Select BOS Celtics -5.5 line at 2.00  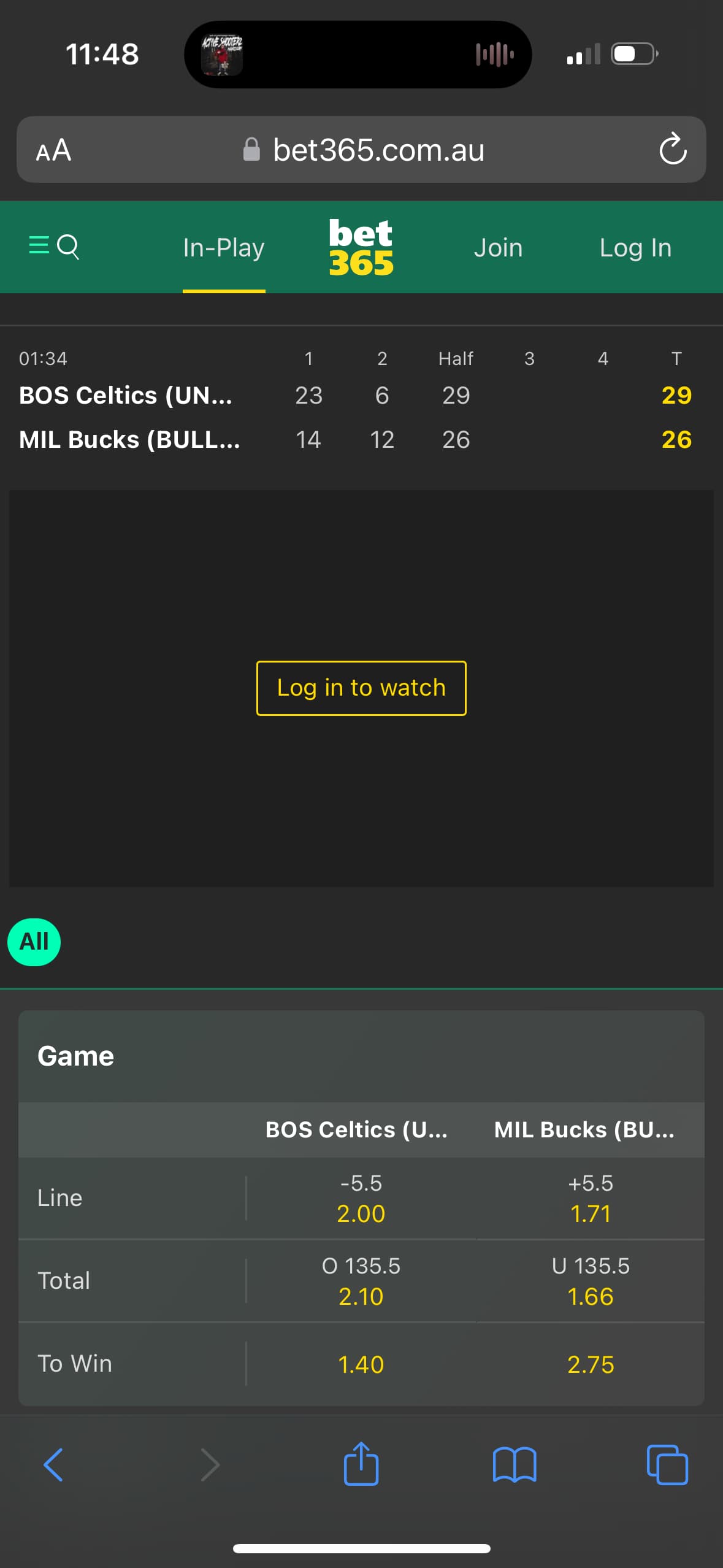pos(361,1198)
